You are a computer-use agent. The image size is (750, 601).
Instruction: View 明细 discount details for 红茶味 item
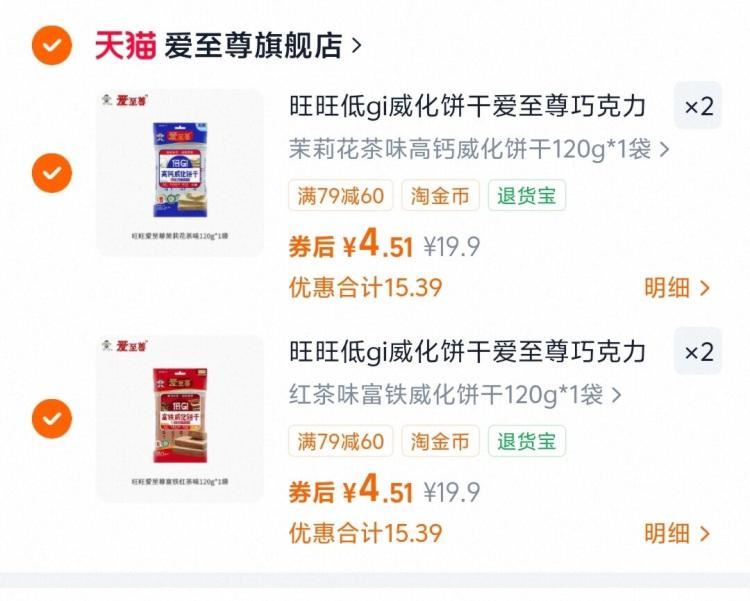[677, 533]
